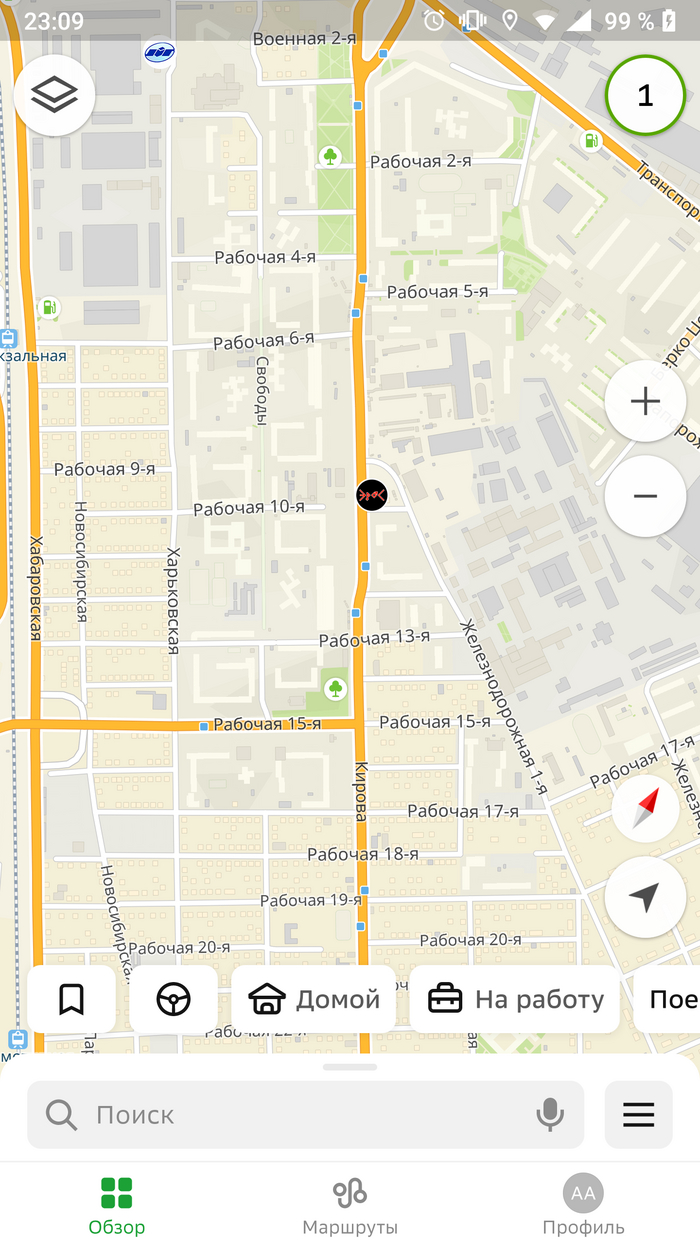Screen dimensions: 700x1244
Task: Select the На работу shortcut
Action: 515,999
